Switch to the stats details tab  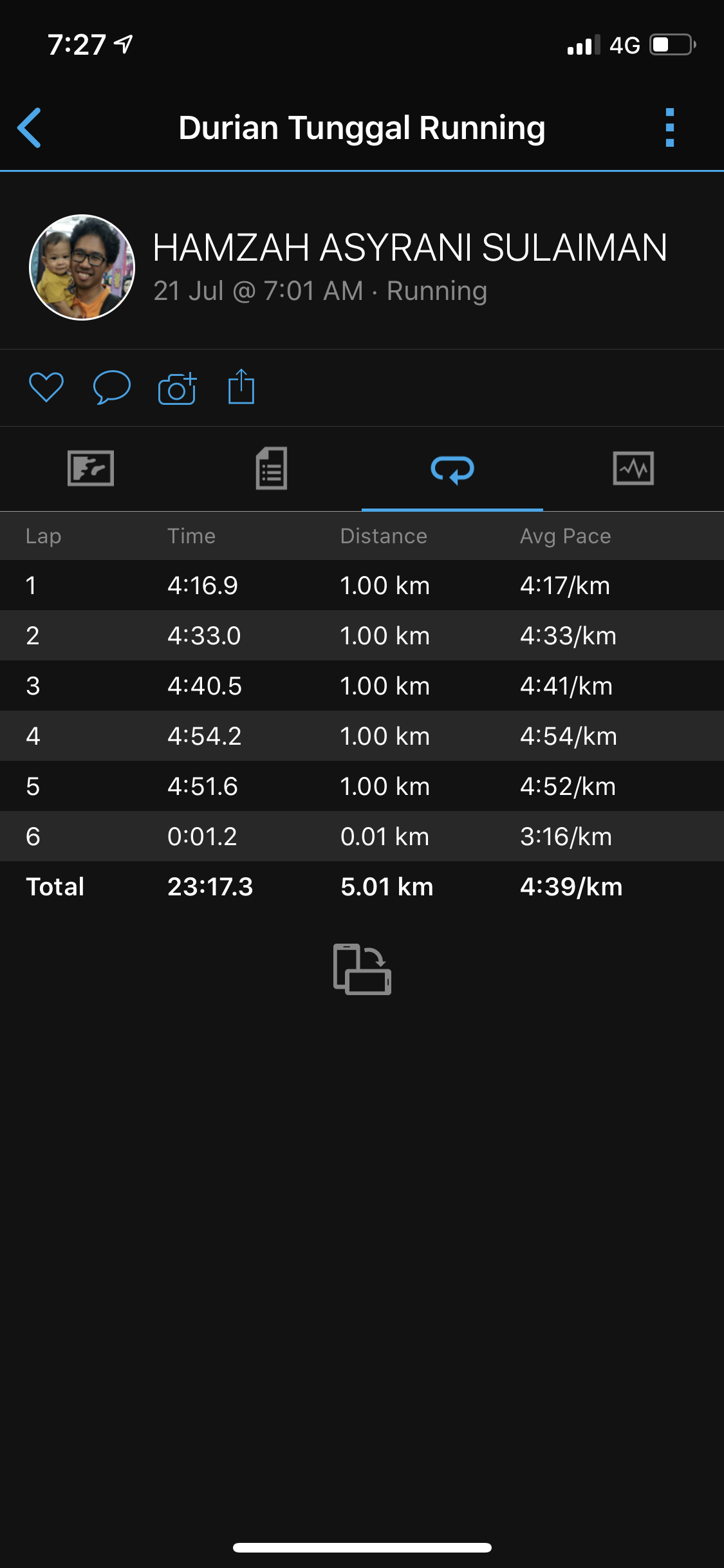pos(272,468)
